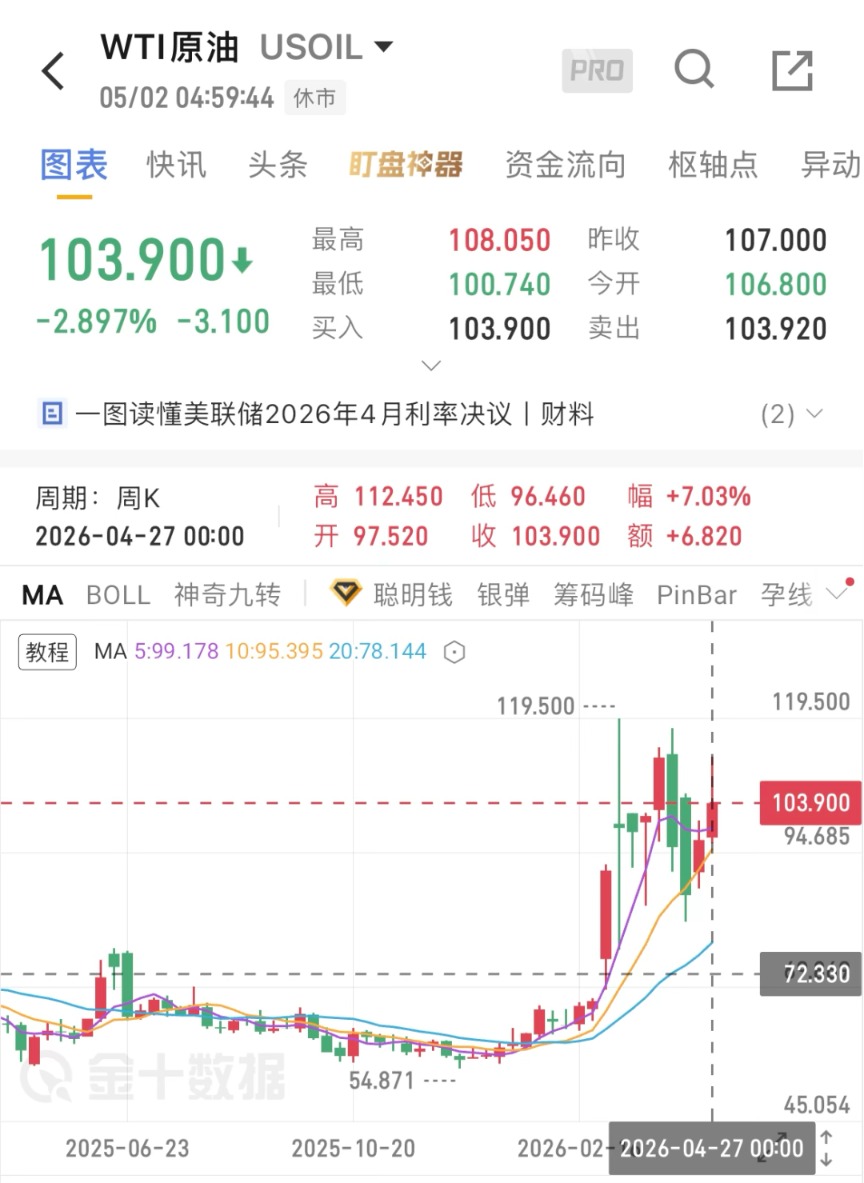Select the 筹码峰 indicator
The width and height of the screenshot is (864, 1183).
click(593, 595)
